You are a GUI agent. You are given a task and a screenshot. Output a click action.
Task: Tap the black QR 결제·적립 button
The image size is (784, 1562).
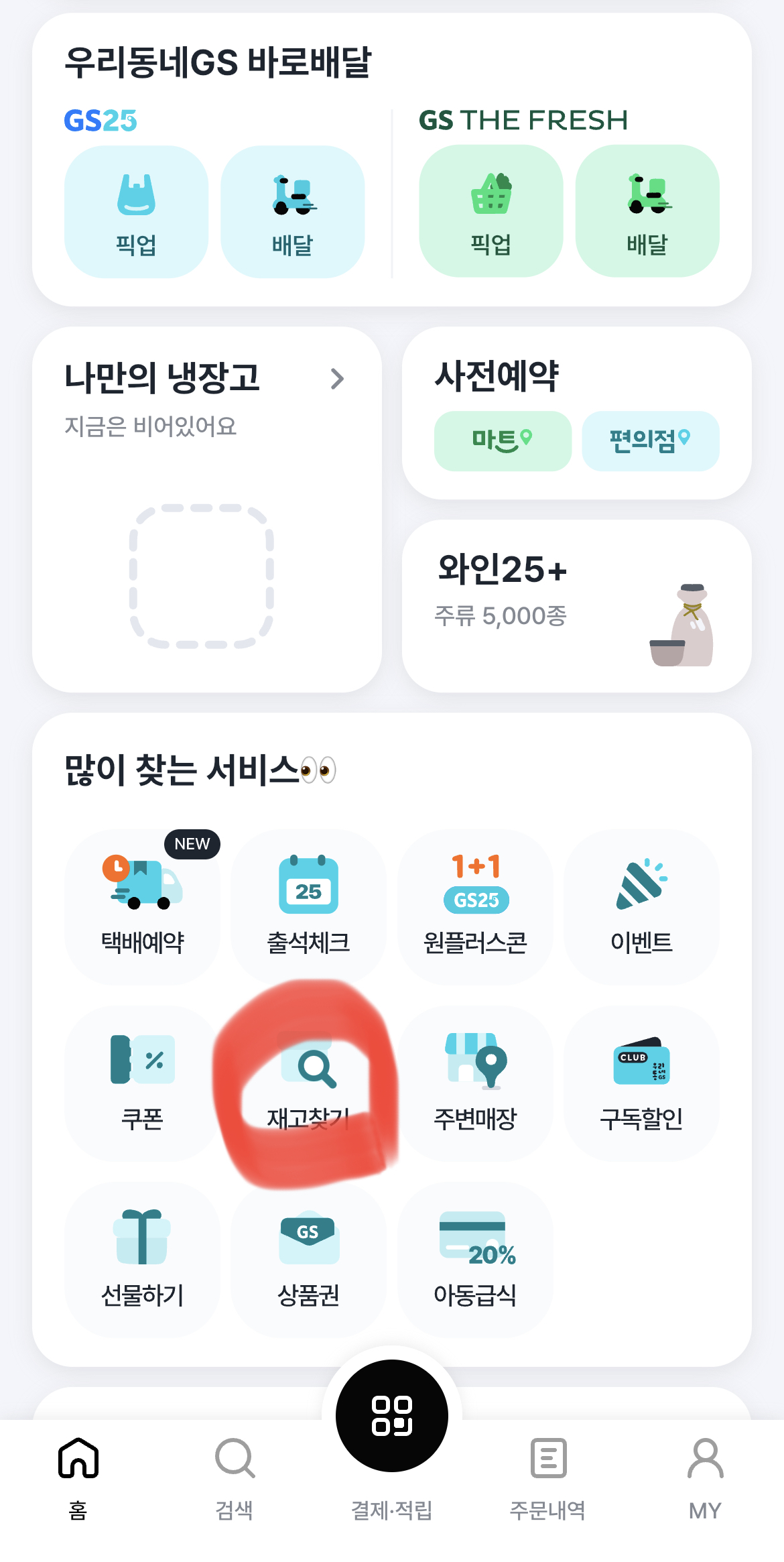(392, 1415)
